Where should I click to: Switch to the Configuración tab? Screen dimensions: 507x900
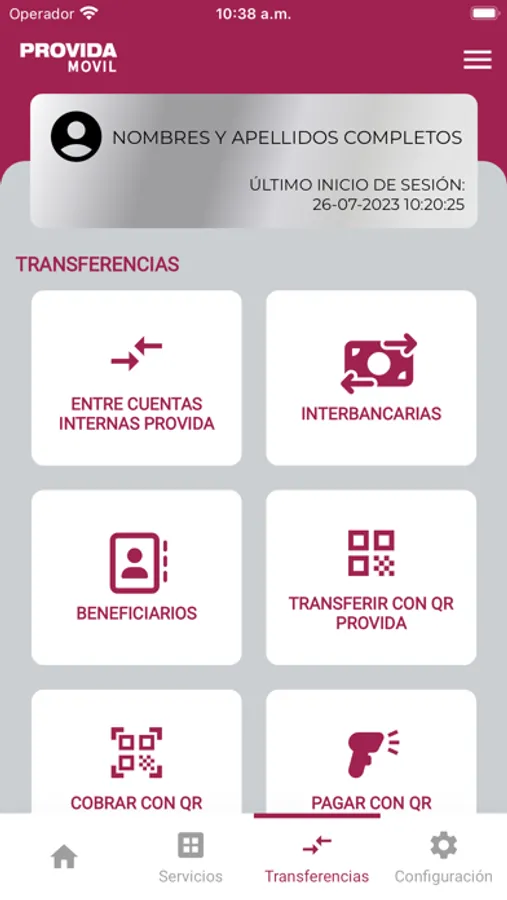[x=443, y=858]
